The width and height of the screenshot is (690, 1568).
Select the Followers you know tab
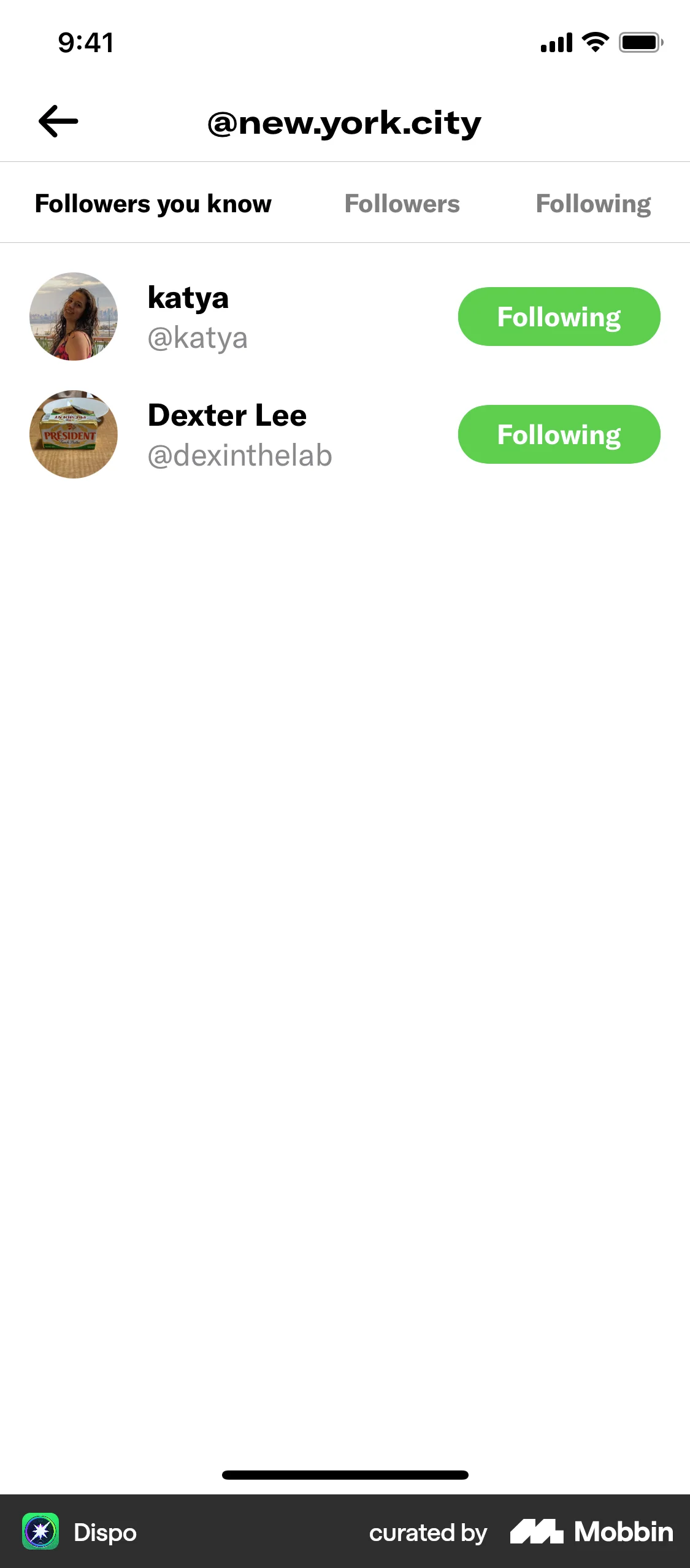click(153, 203)
